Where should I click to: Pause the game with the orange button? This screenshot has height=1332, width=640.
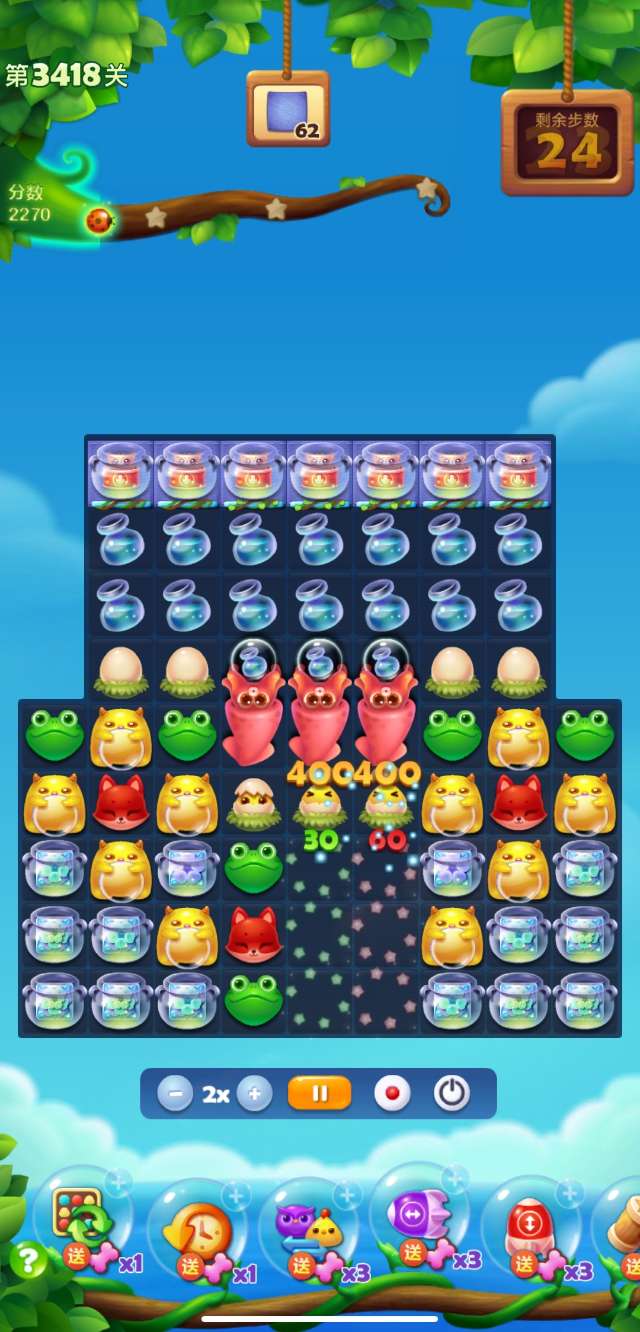tap(319, 1094)
